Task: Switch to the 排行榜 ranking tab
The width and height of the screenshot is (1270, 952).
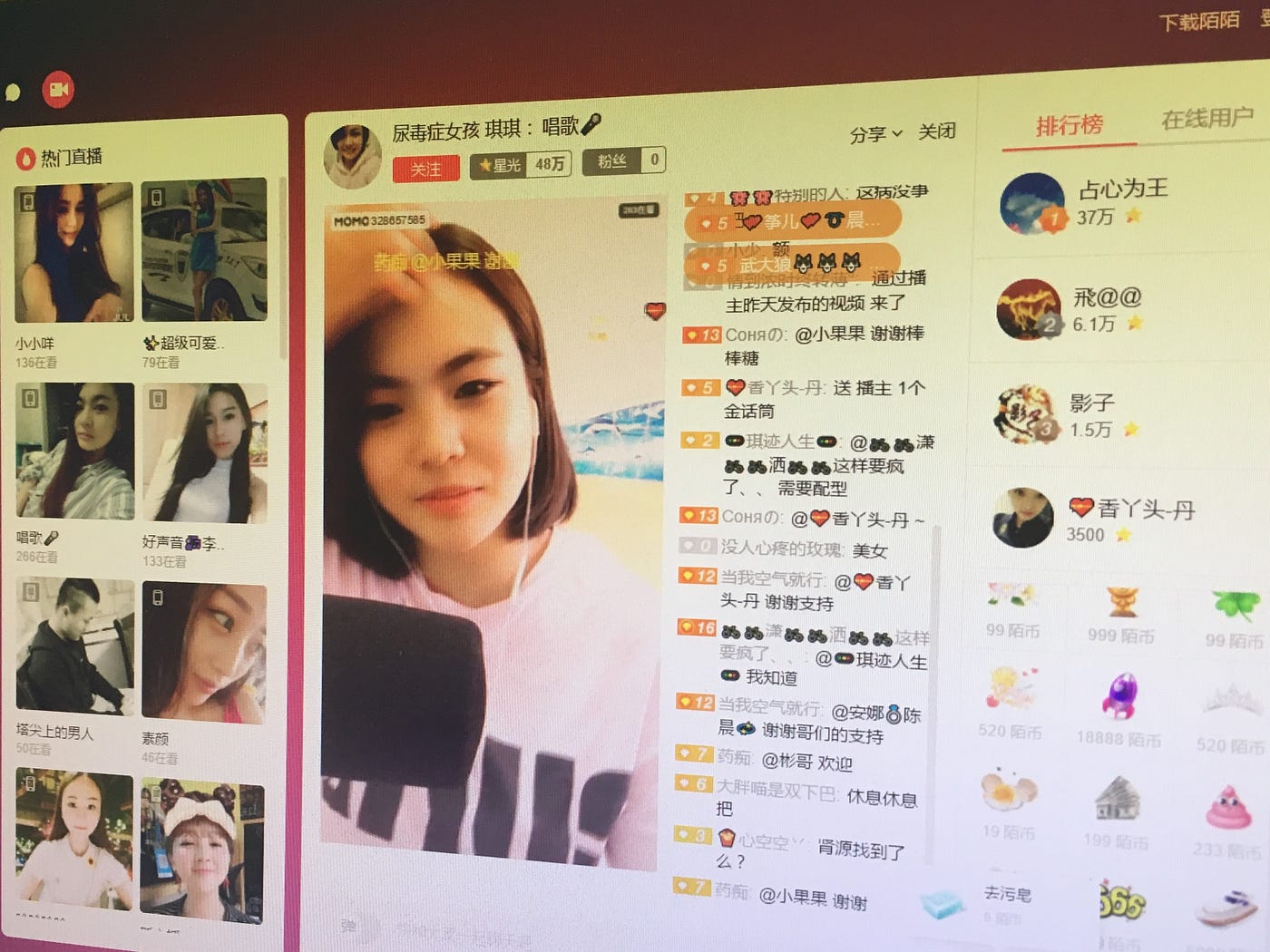Action: tap(1070, 125)
